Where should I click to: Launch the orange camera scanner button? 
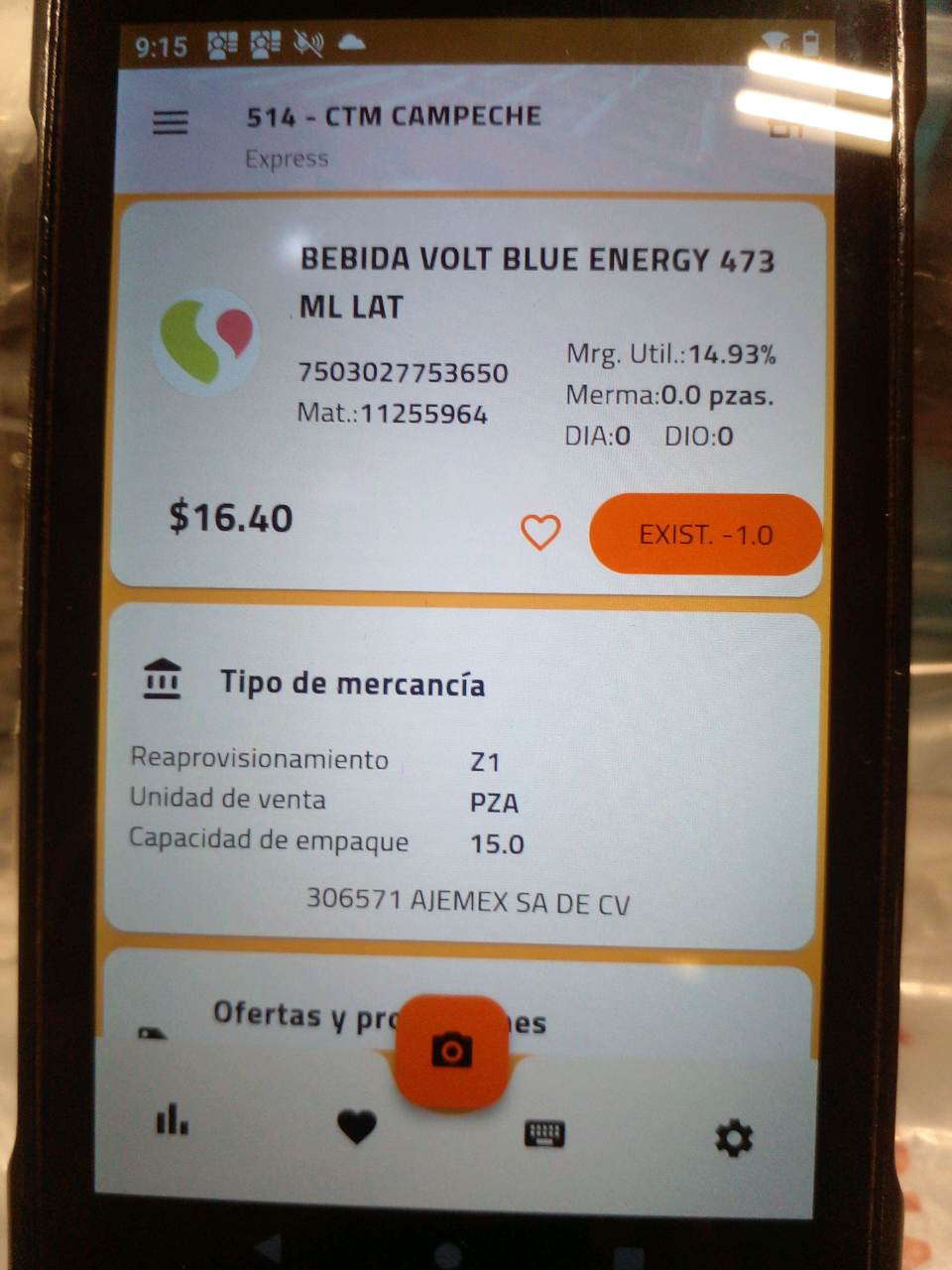coord(451,1052)
